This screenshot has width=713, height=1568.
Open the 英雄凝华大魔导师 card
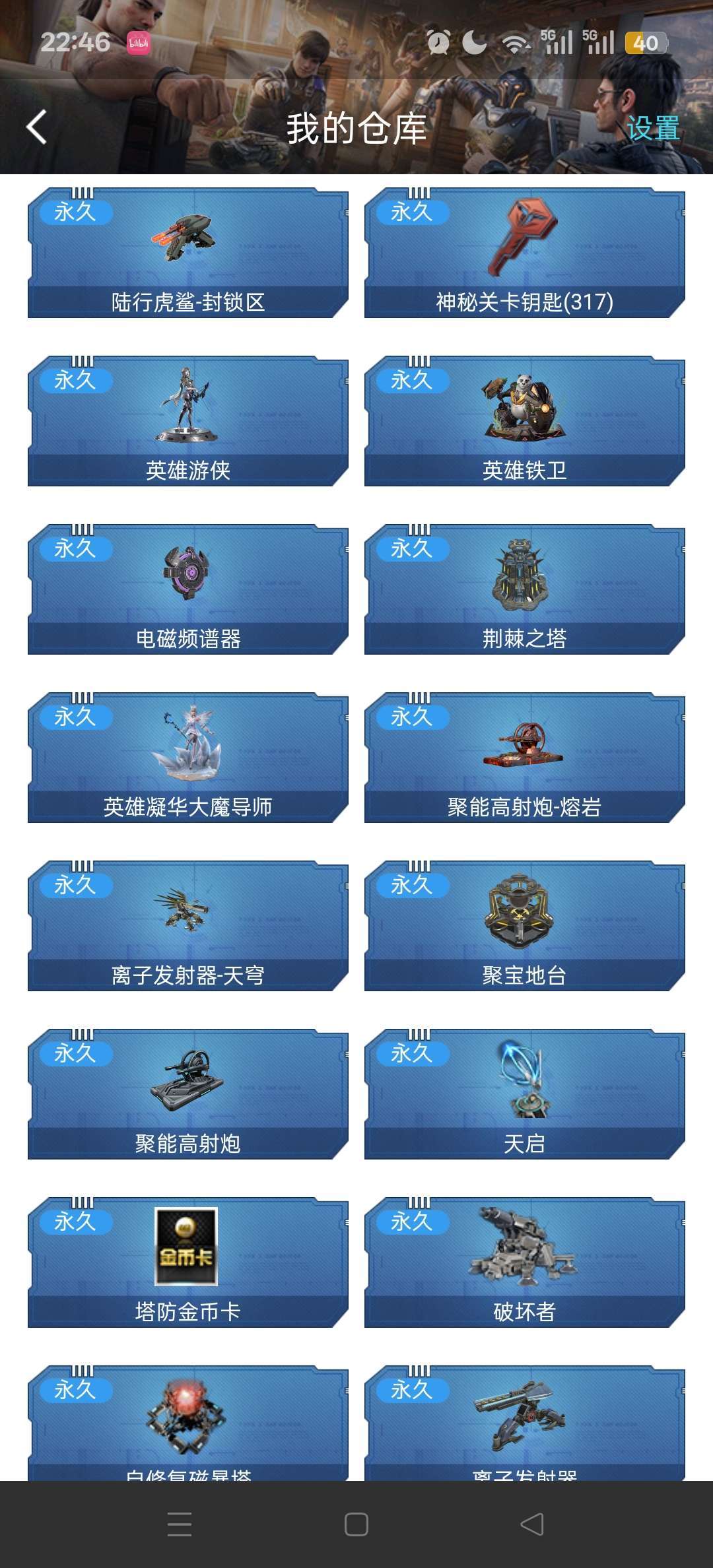point(187,758)
